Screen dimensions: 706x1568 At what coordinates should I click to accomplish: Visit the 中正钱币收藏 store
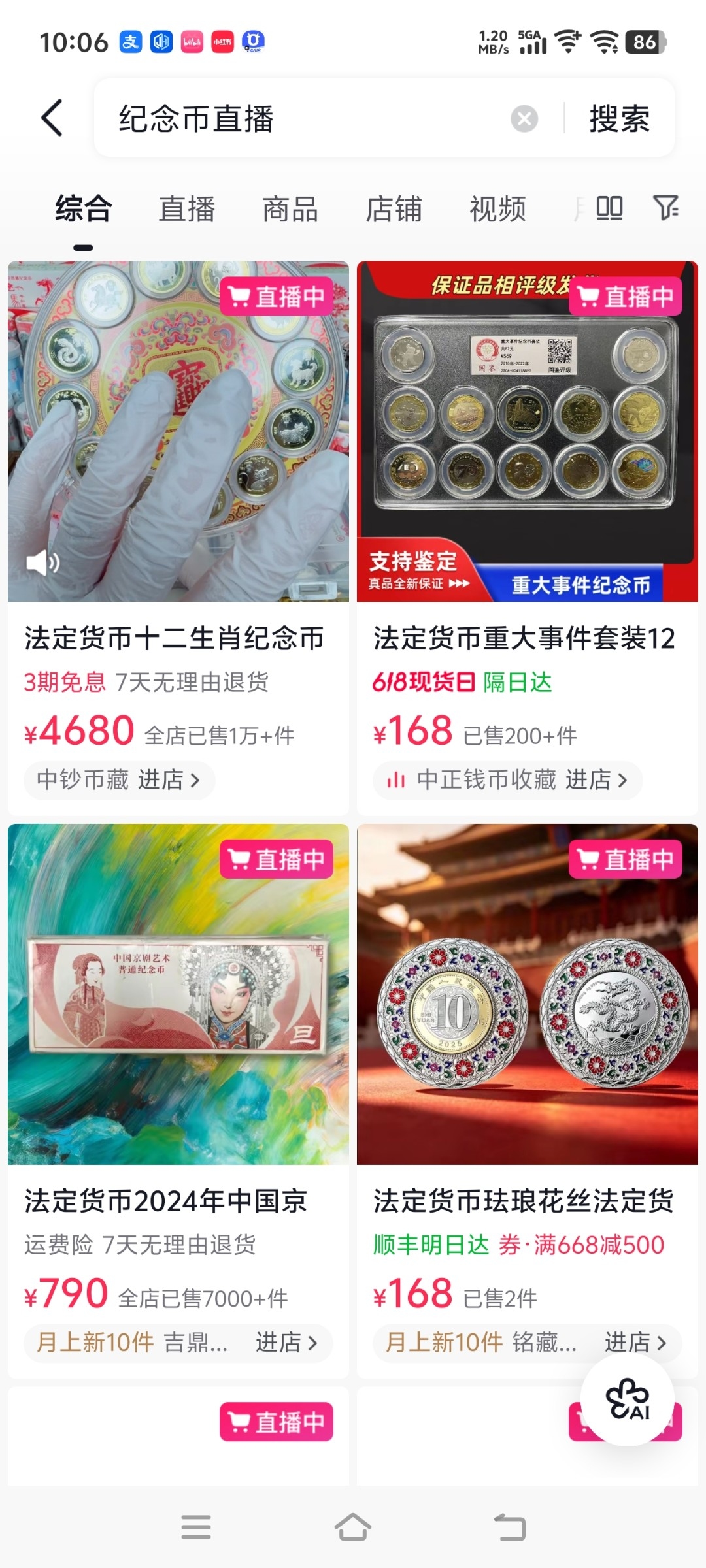[508, 780]
